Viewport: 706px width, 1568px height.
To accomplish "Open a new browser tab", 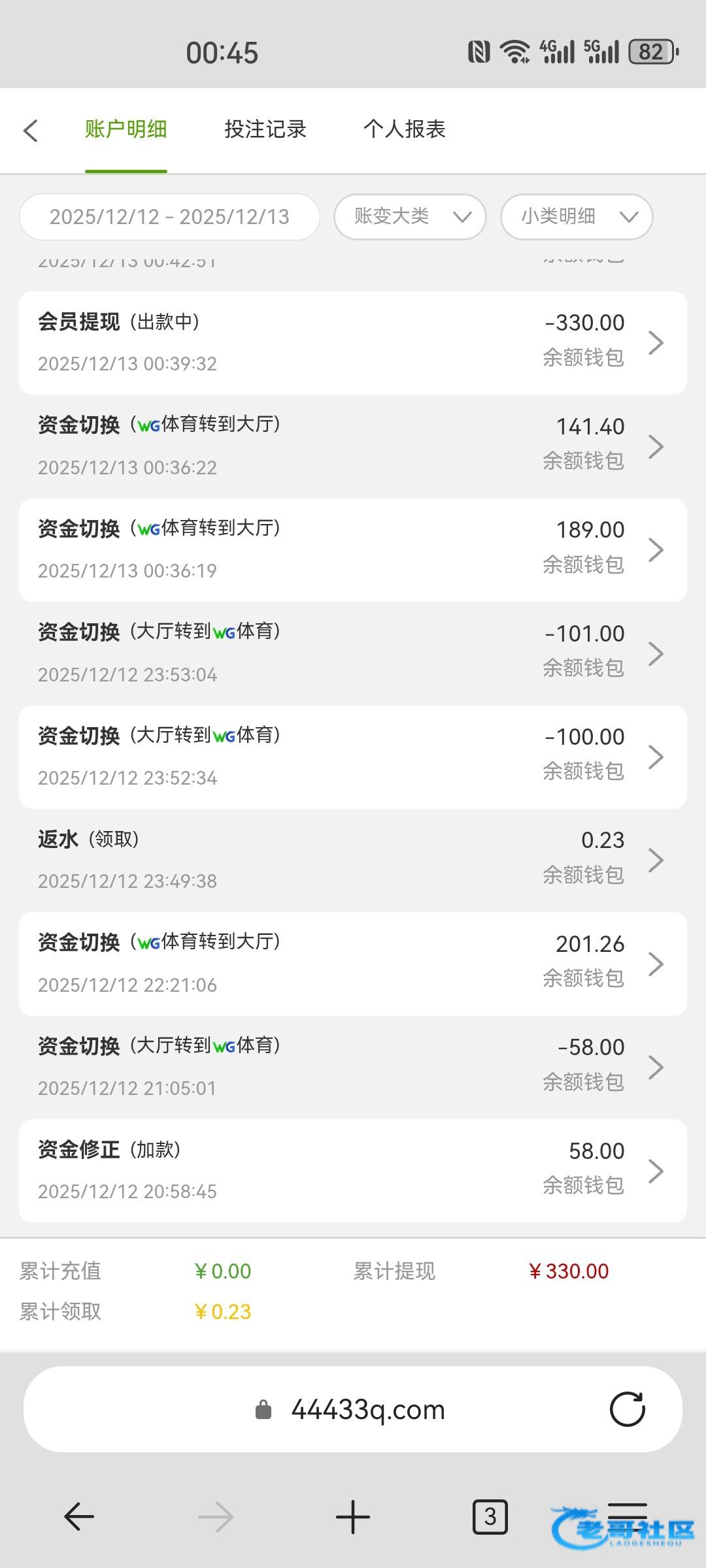I will point(353,1517).
